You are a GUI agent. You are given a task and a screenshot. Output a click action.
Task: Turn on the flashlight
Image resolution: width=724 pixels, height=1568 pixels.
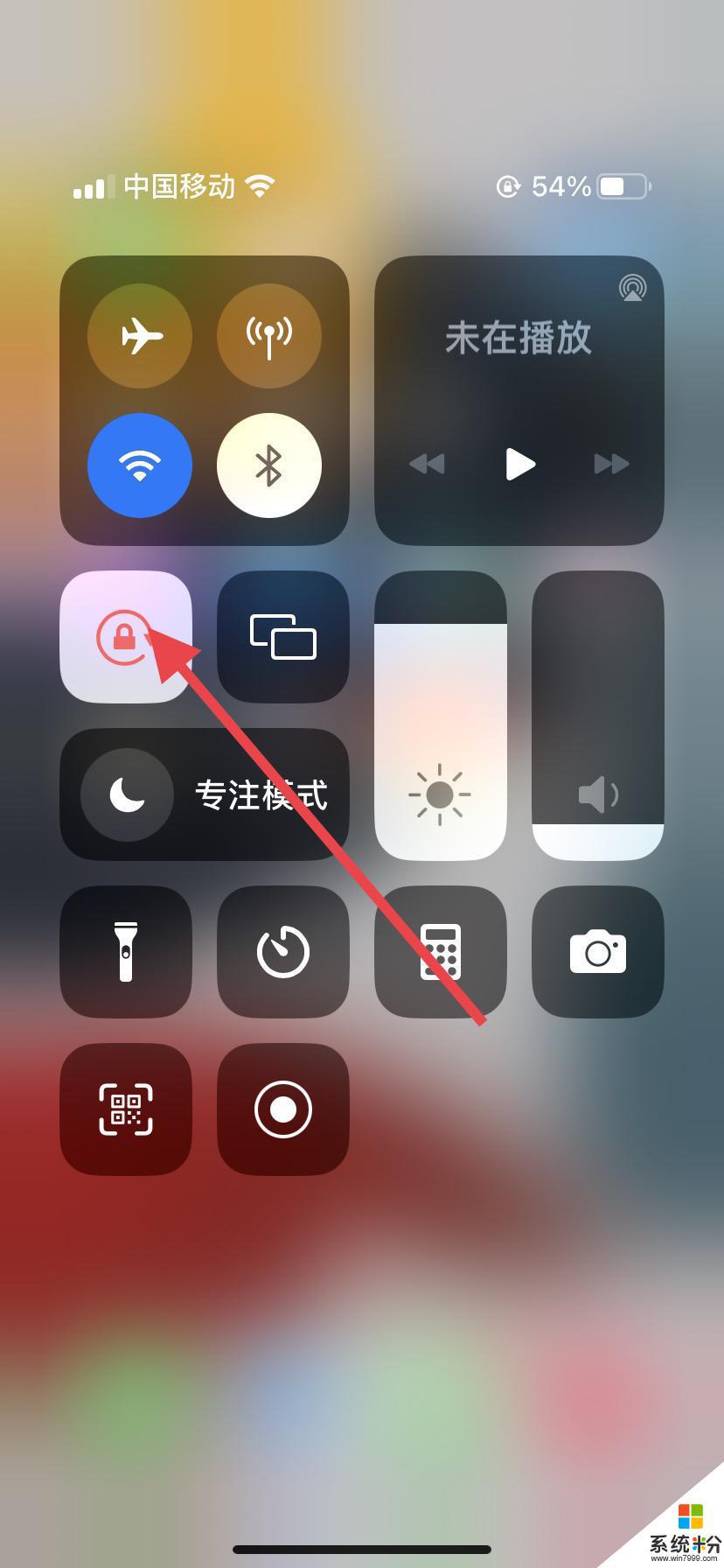(125, 952)
